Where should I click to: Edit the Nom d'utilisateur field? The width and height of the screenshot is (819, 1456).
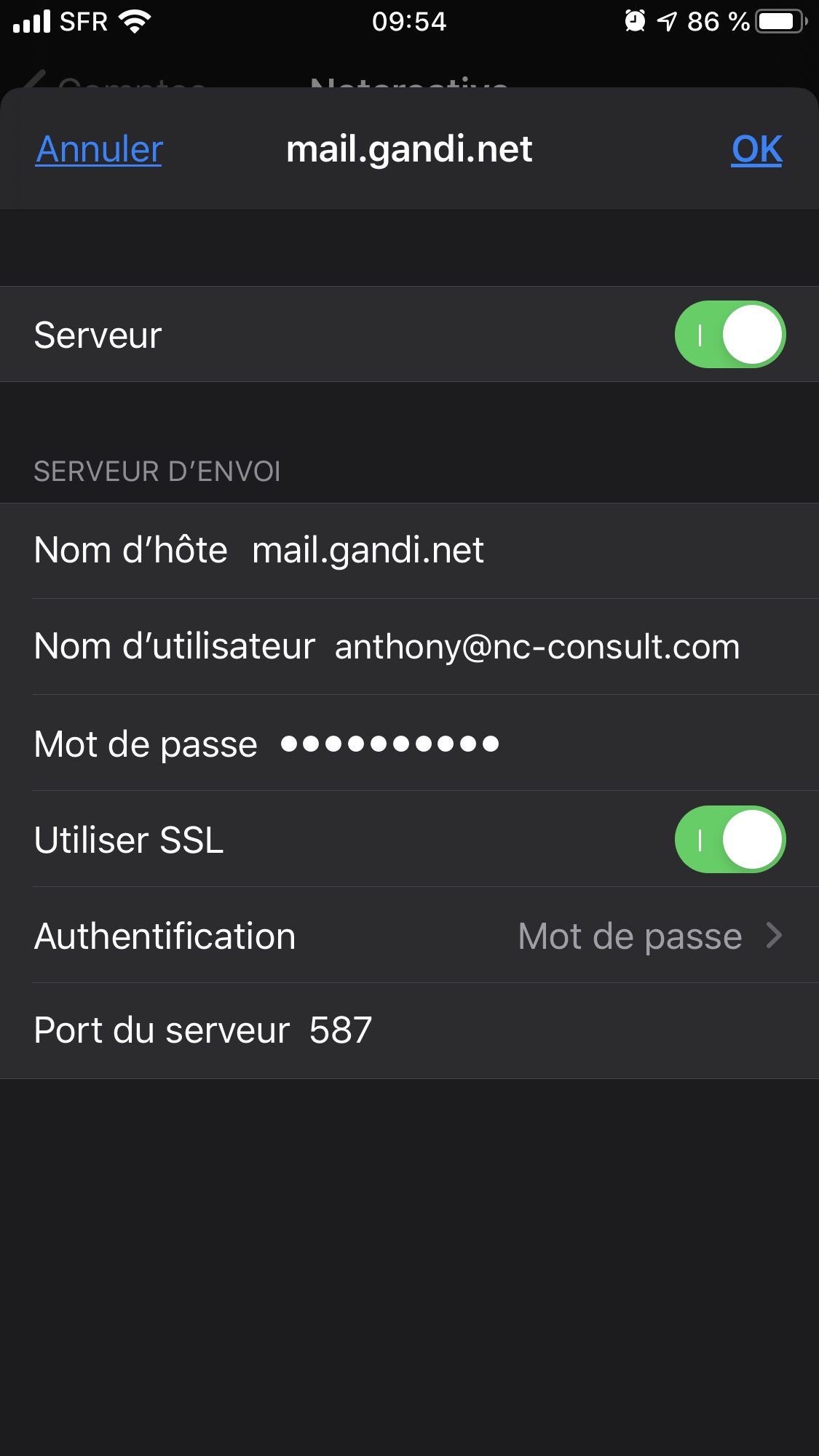[409, 647]
